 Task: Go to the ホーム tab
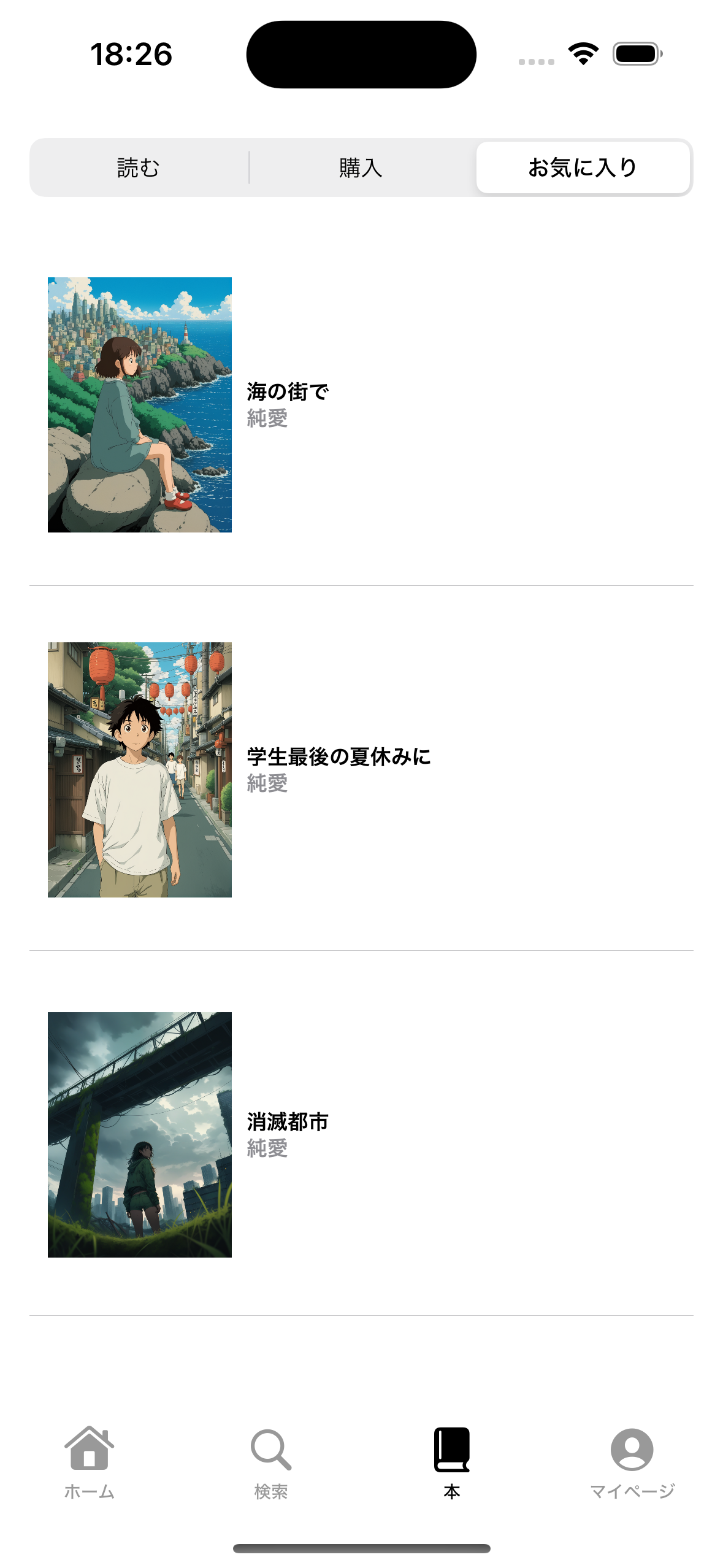[x=90, y=1461]
